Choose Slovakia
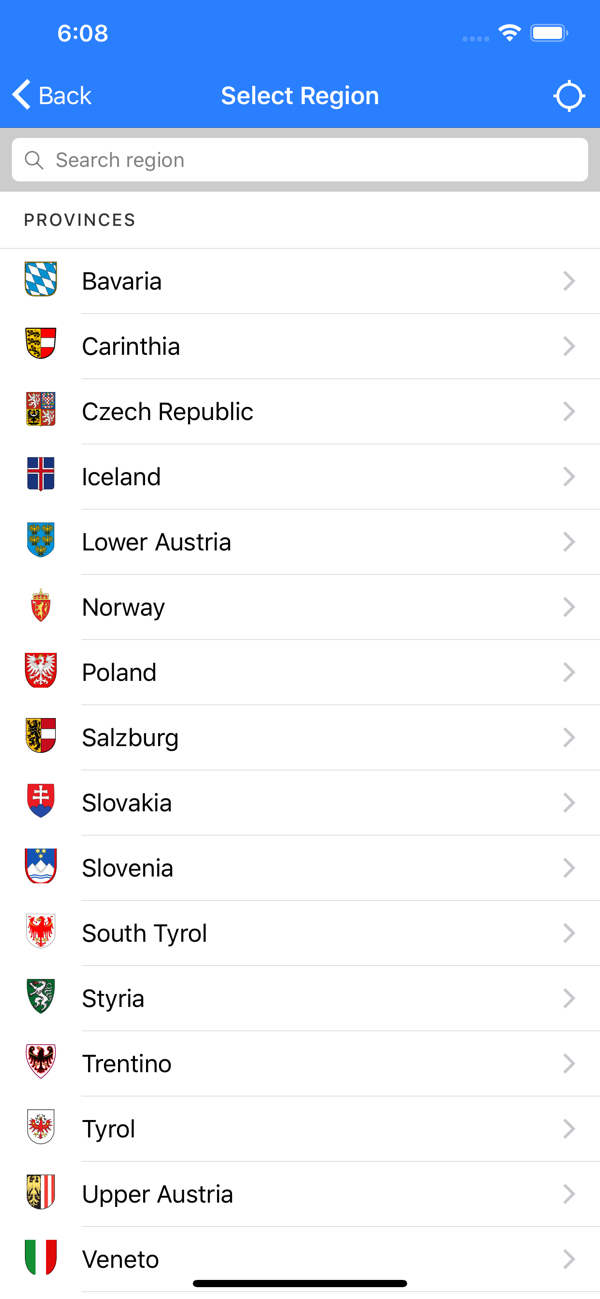 pos(300,803)
